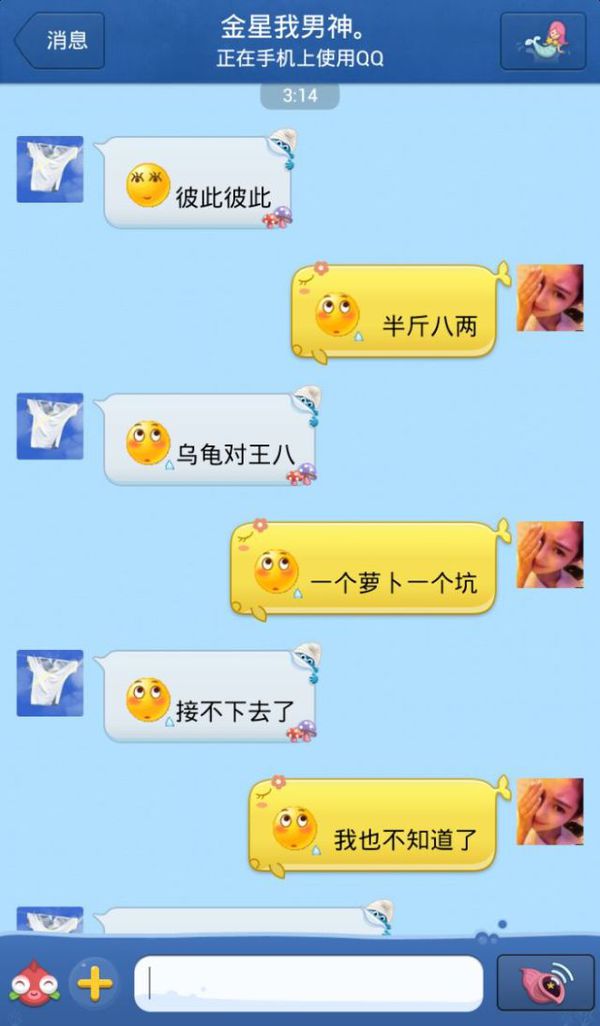
Task: Open sender avatar beside 乌龟对王八
Action: click(50, 426)
